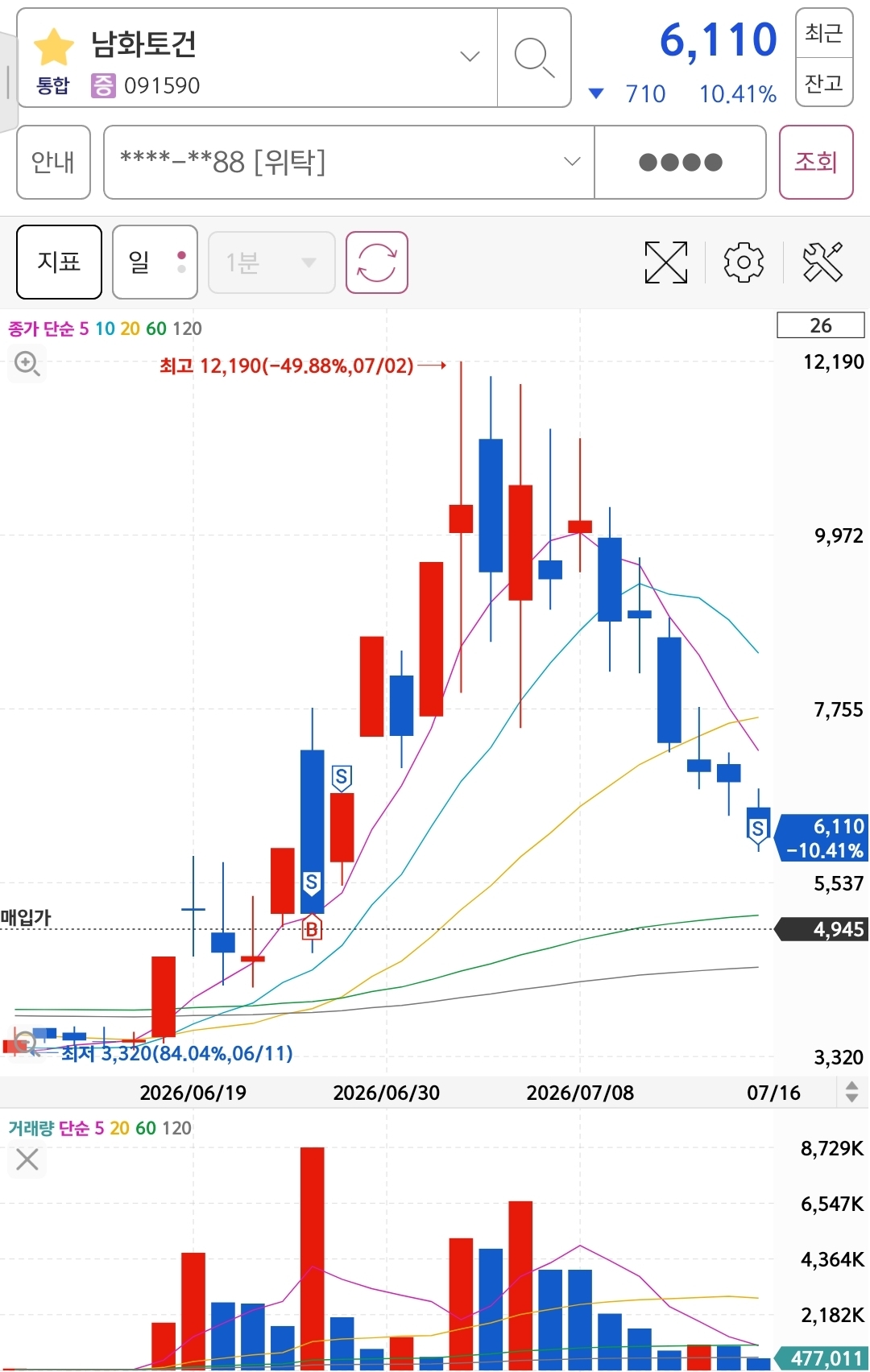Open 잔고 balance

[823, 82]
